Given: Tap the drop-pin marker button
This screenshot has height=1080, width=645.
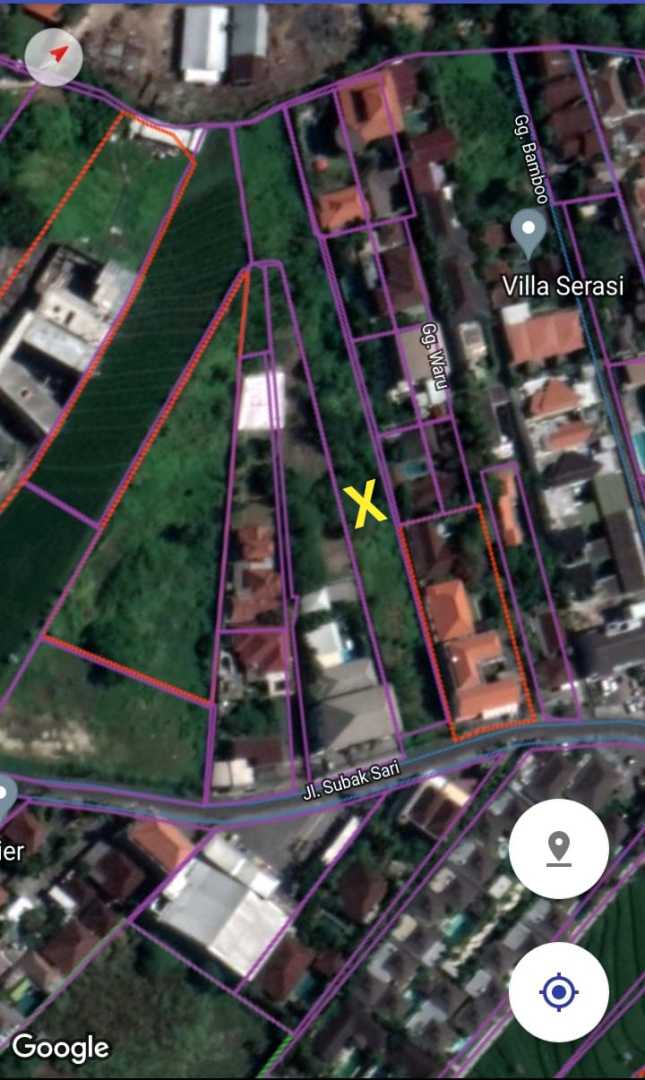Looking at the screenshot, I should [x=558, y=848].
